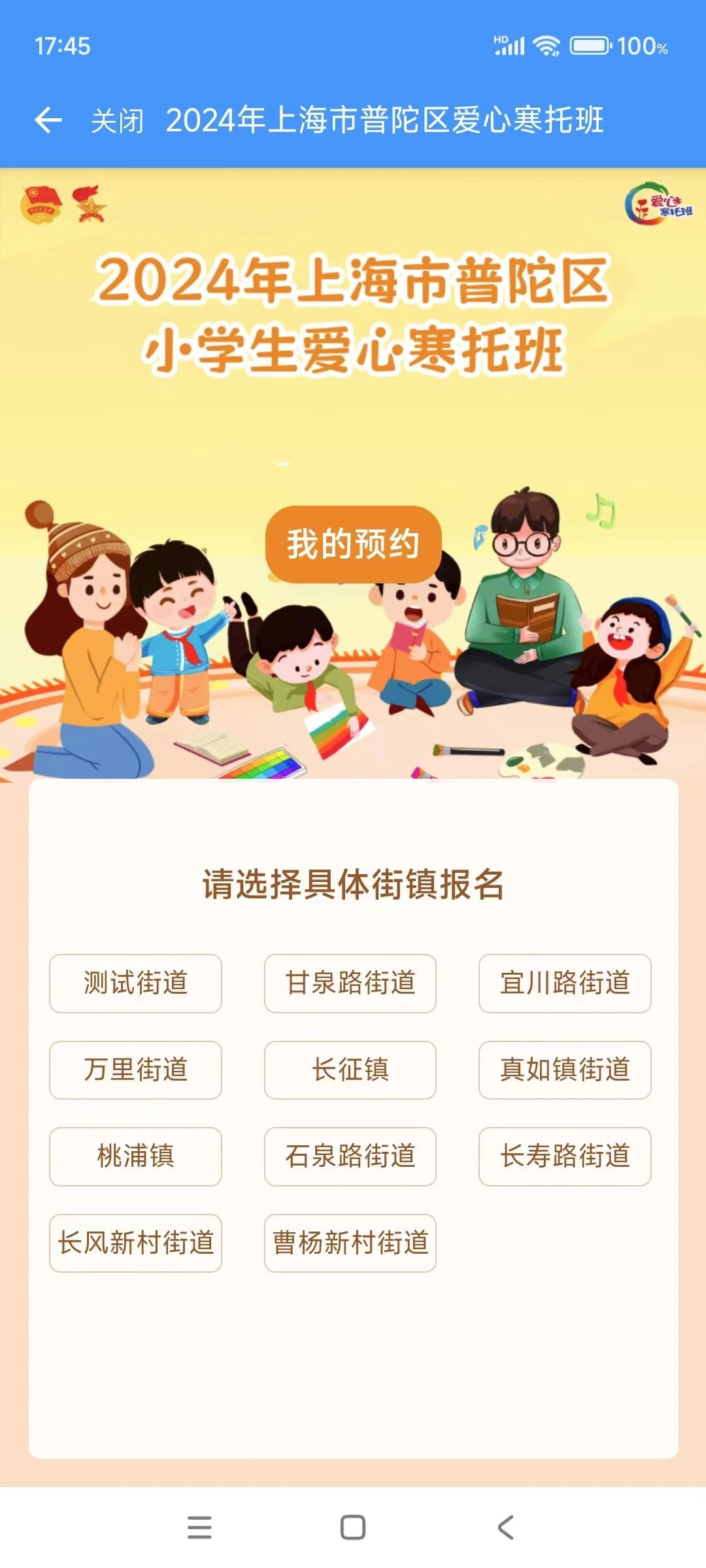The height and width of the screenshot is (1568, 706).
Task: Choose 石泉路街道
Action: click(350, 1156)
